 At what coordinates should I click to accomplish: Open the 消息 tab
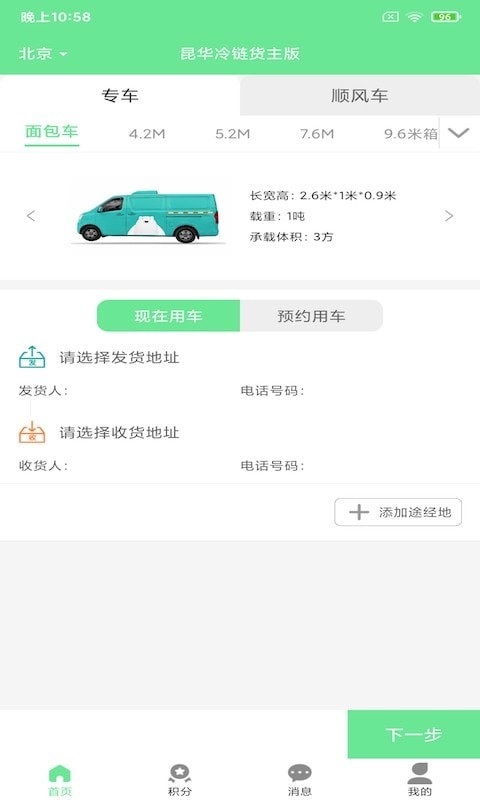tap(299, 780)
